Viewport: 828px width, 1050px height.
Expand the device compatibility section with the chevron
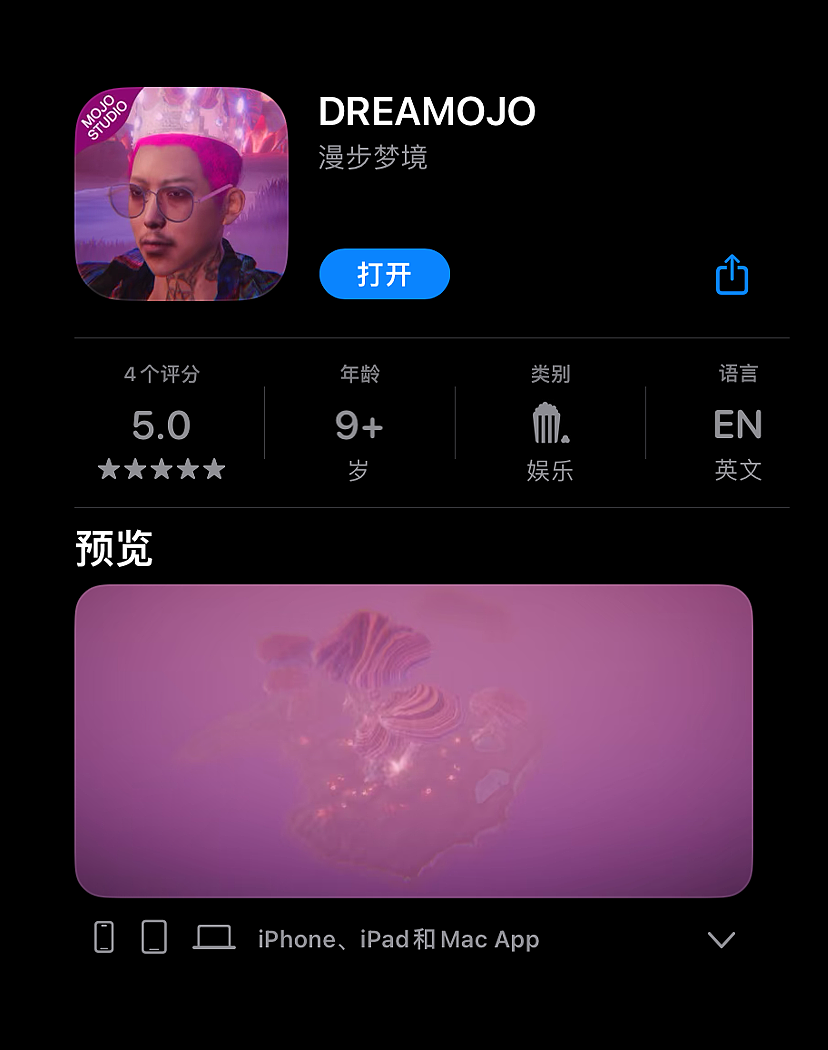click(x=721, y=939)
